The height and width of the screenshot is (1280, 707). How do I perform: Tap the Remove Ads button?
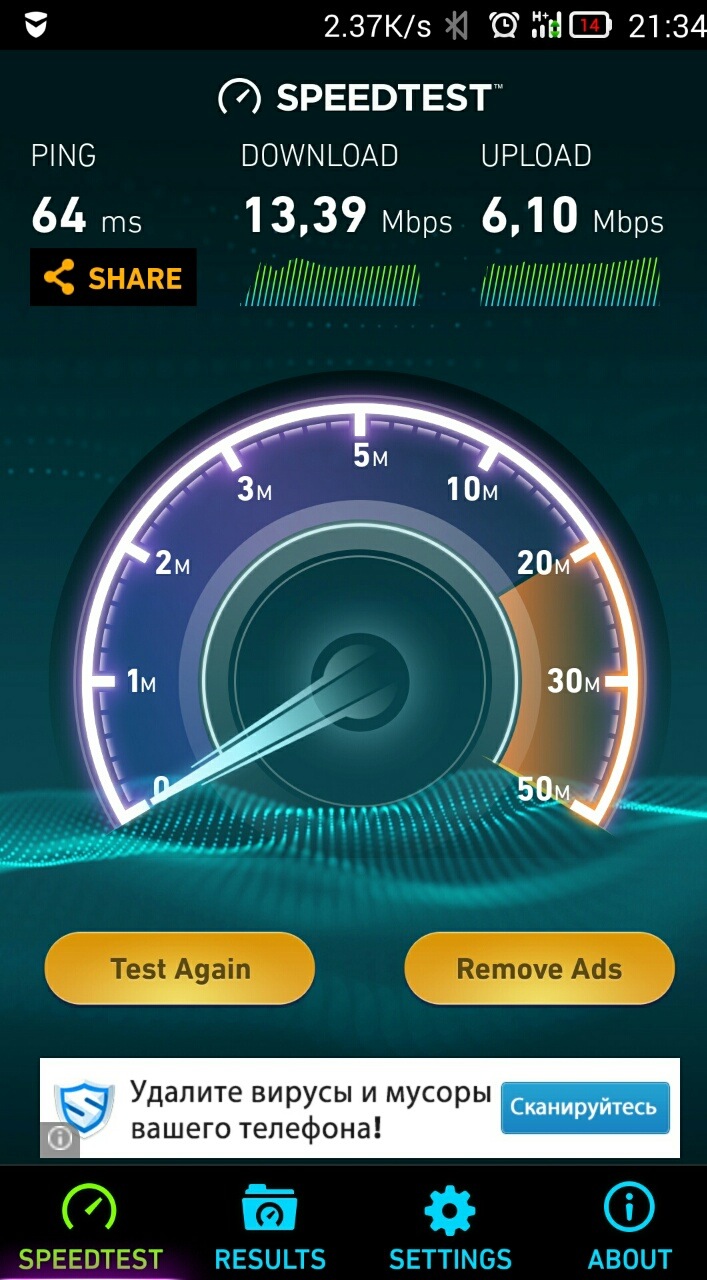[x=539, y=968]
